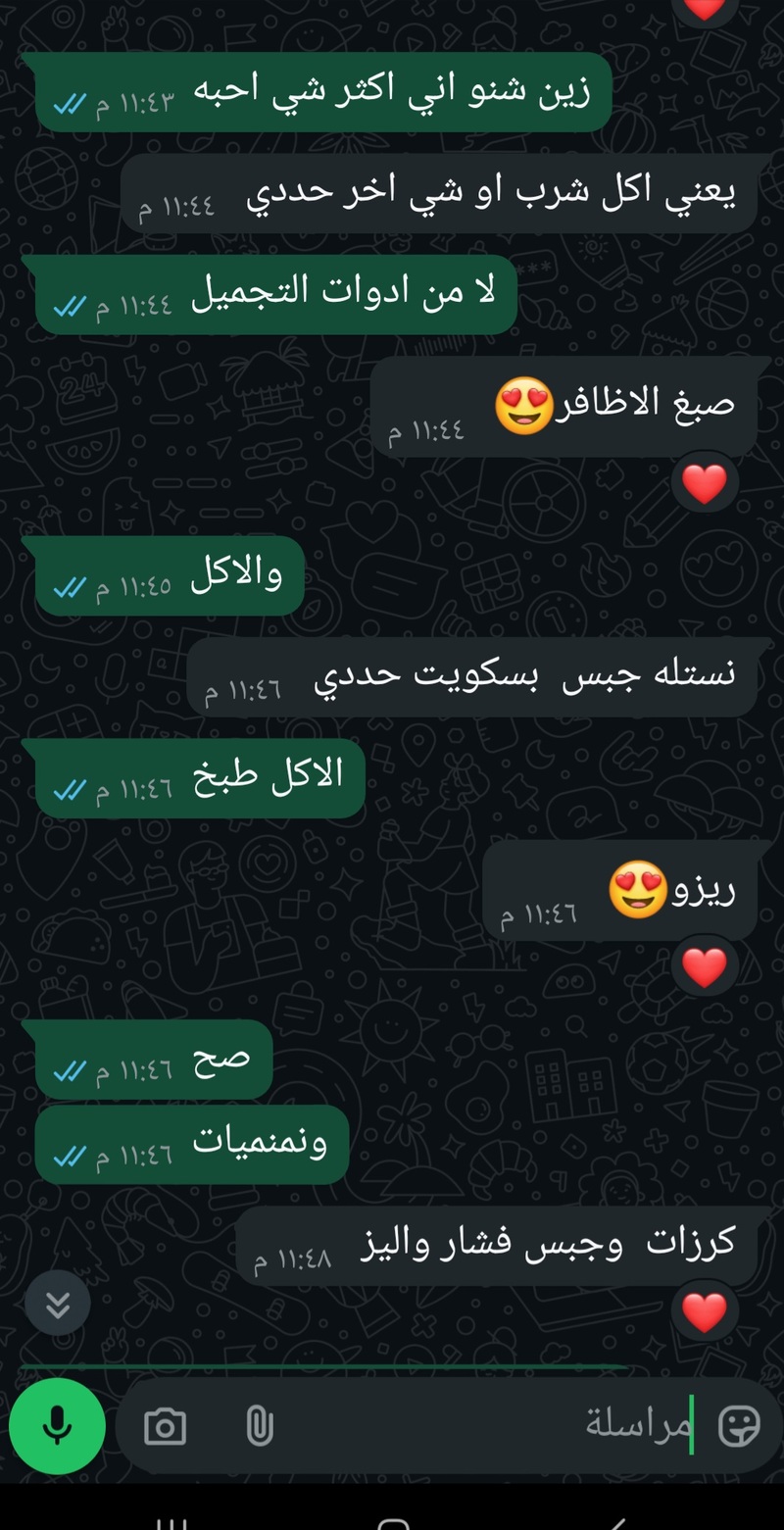784x1530 pixels.
Task: Open the camera to take a photo
Action: [165, 1426]
